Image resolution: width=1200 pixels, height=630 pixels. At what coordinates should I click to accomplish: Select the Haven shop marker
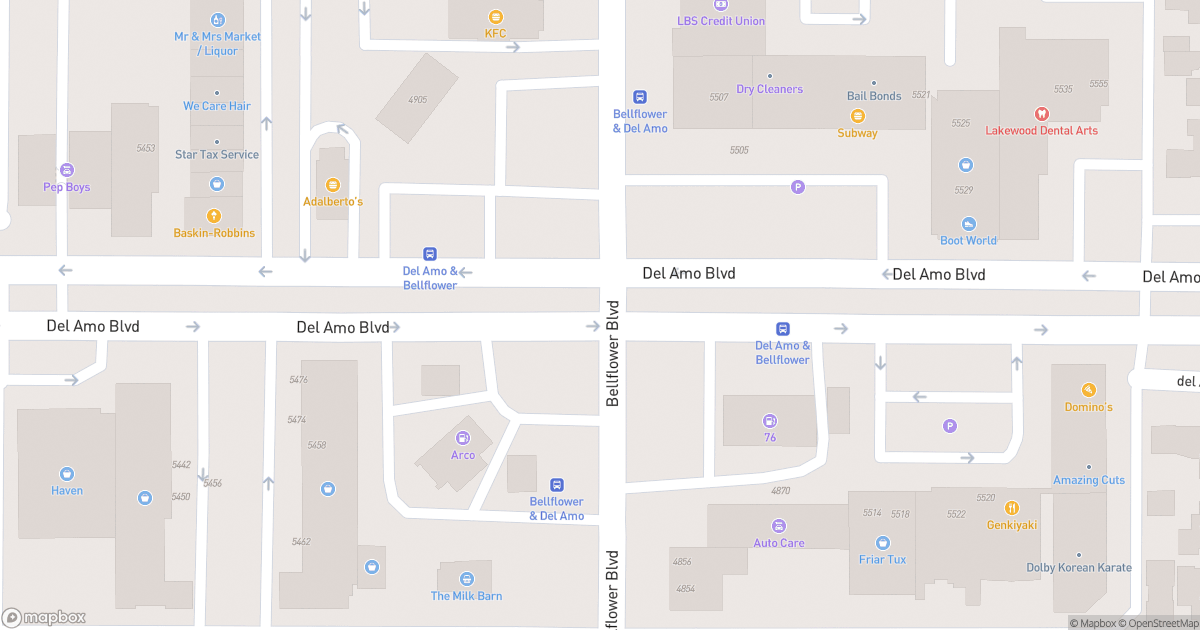click(x=67, y=474)
